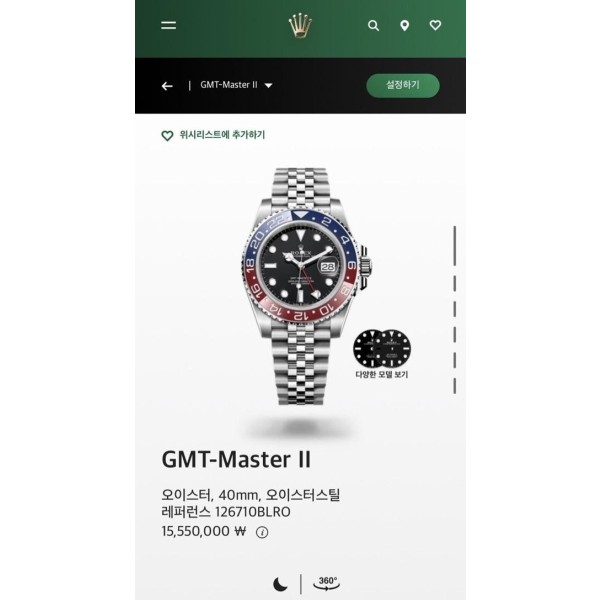This screenshot has height=600, width=600.
Task: Open the 360° view
Action: [x=326, y=582]
